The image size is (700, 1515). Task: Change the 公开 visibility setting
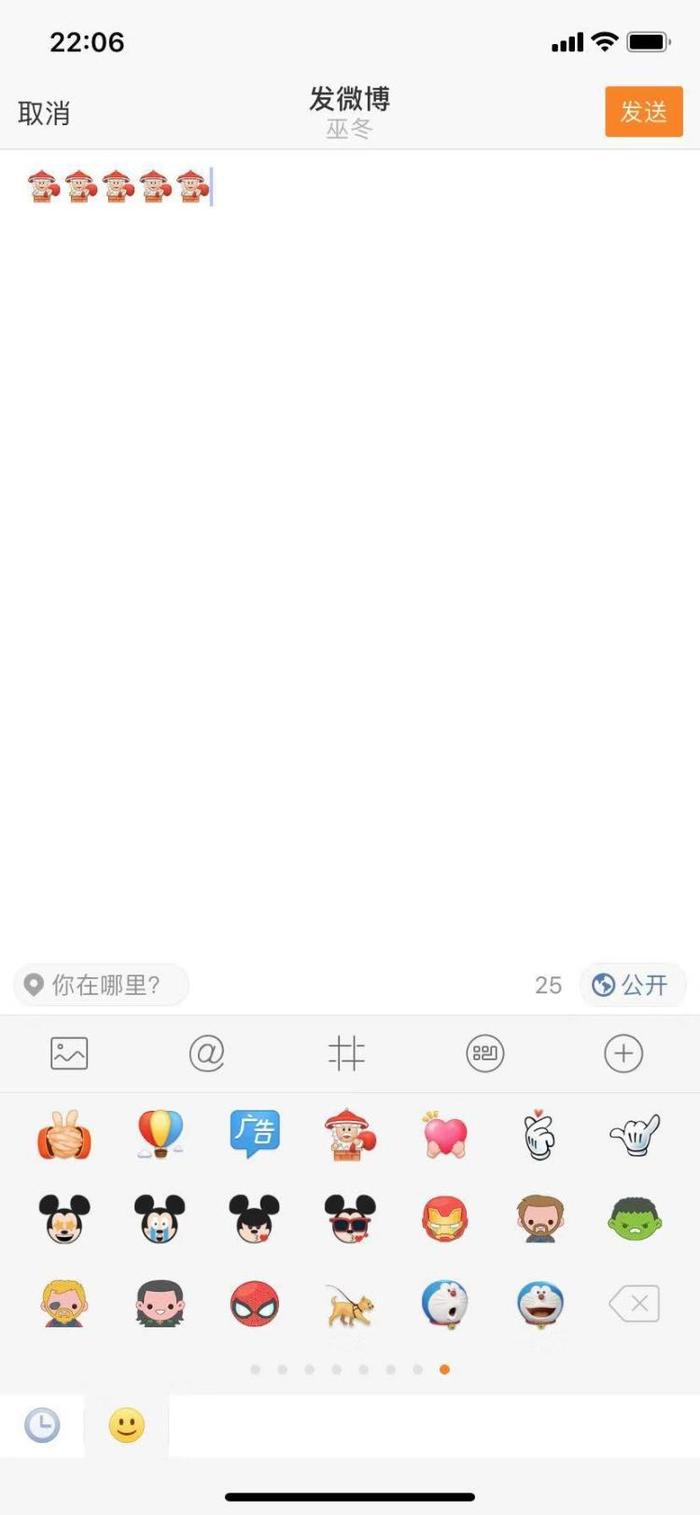(x=632, y=985)
